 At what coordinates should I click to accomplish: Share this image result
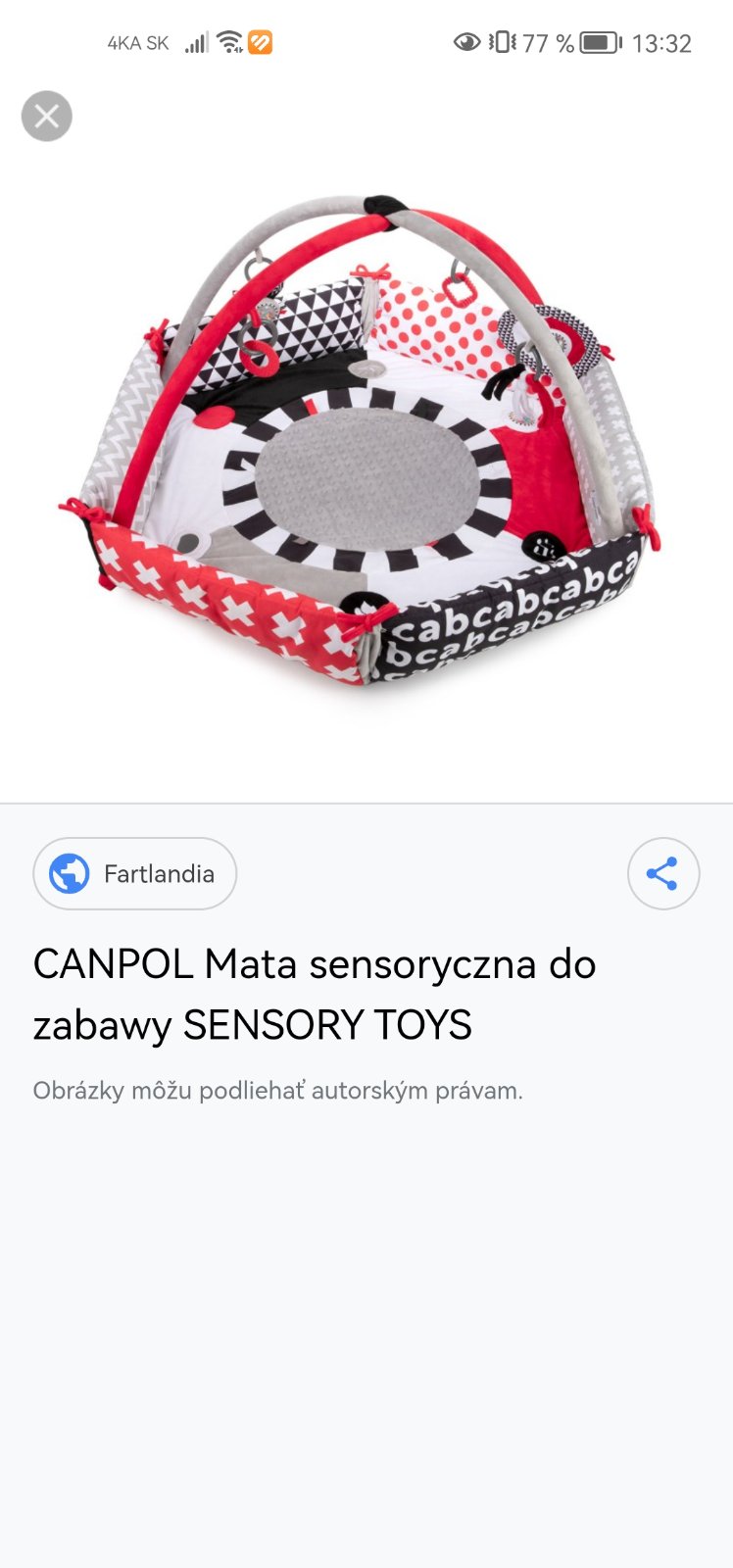point(662,873)
